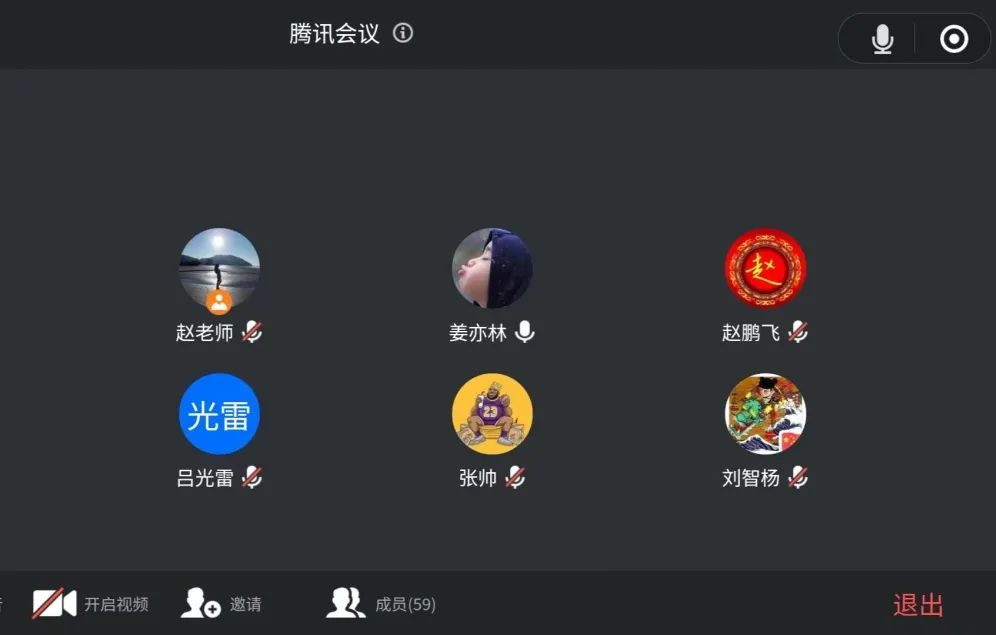Tap the microphone button at top right
The height and width of the screenshot is (635, 996).
click(x=882, y=39)
